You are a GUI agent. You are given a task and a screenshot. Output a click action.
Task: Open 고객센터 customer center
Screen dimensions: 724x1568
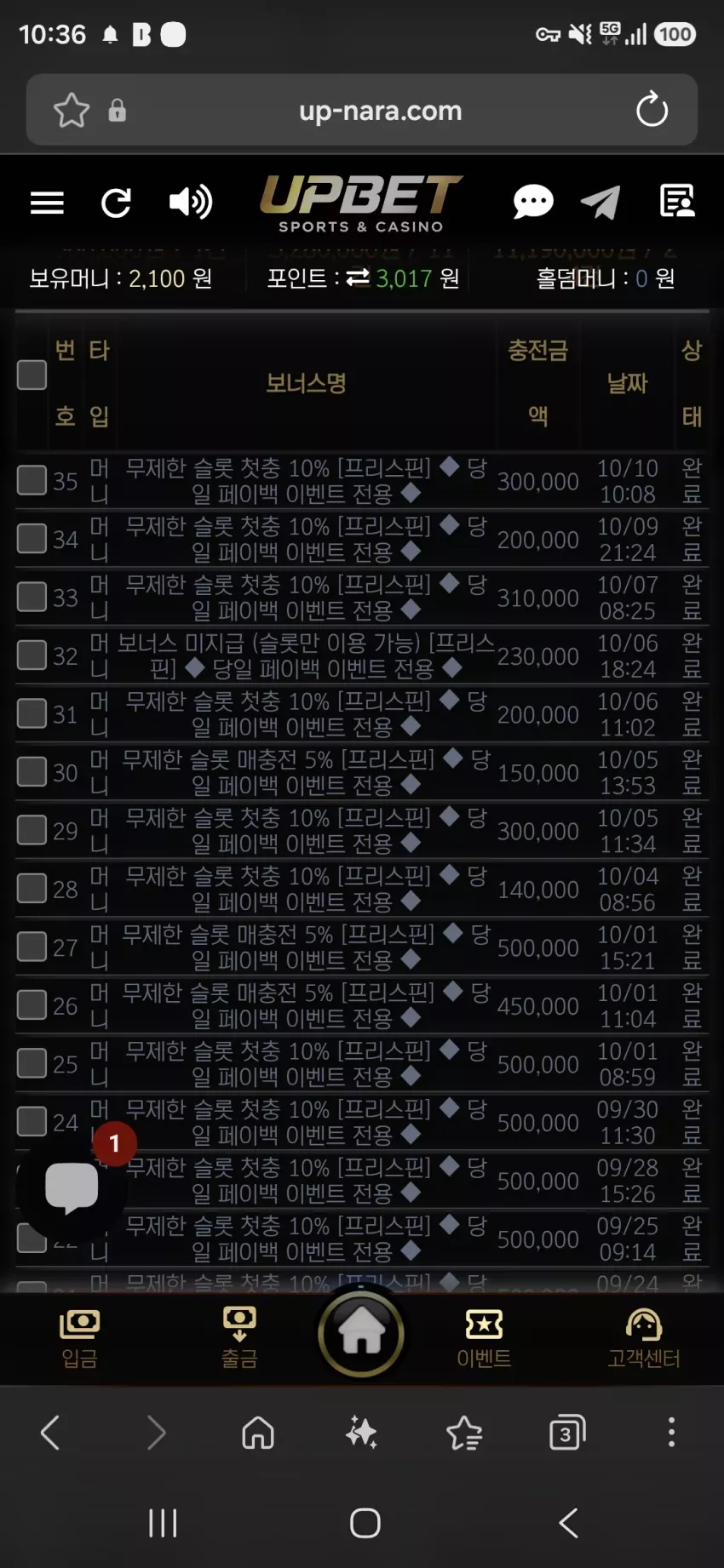coord(644,1336)
